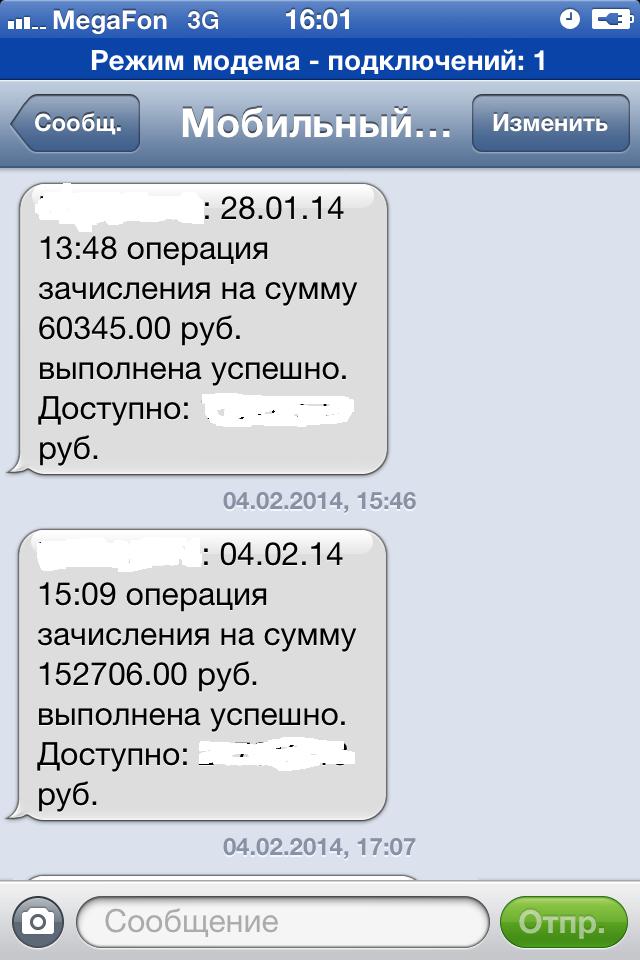Tap the Изменить edit button
640x960 pixels.
click(x=549, y=124)
